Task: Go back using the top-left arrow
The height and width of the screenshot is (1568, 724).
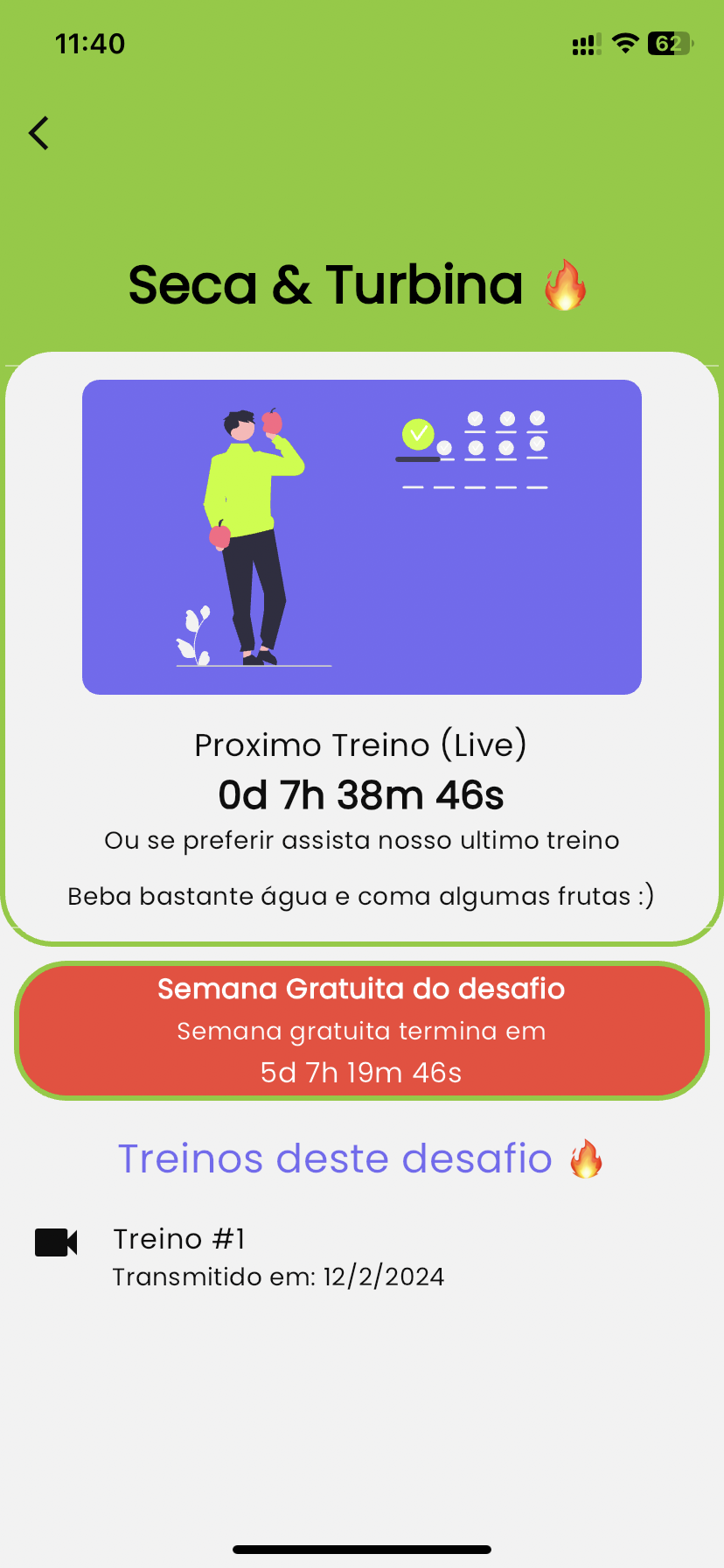Action: tap(39, 134)
